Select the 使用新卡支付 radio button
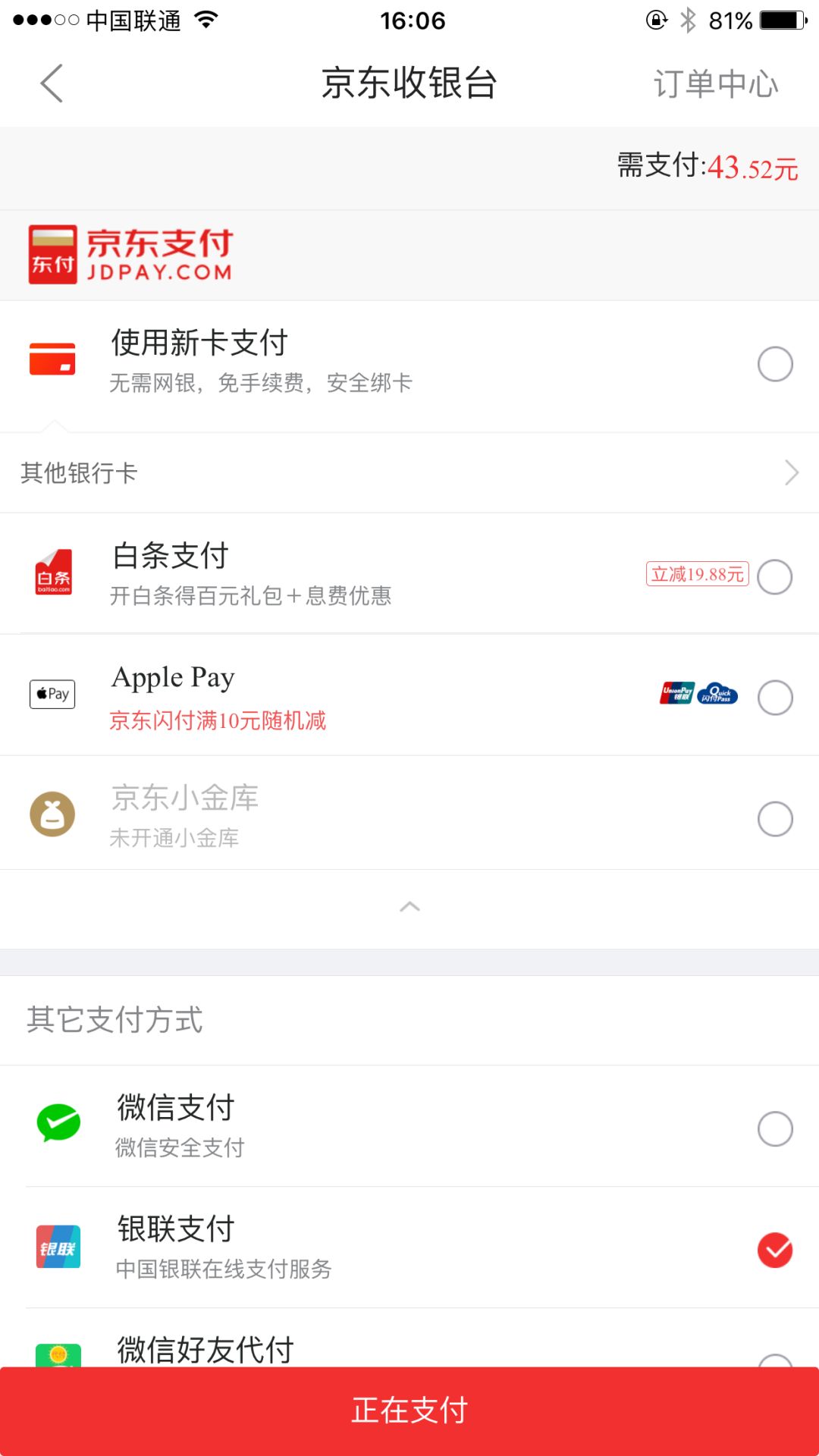 pyautogui.click(x=774, y=364)
